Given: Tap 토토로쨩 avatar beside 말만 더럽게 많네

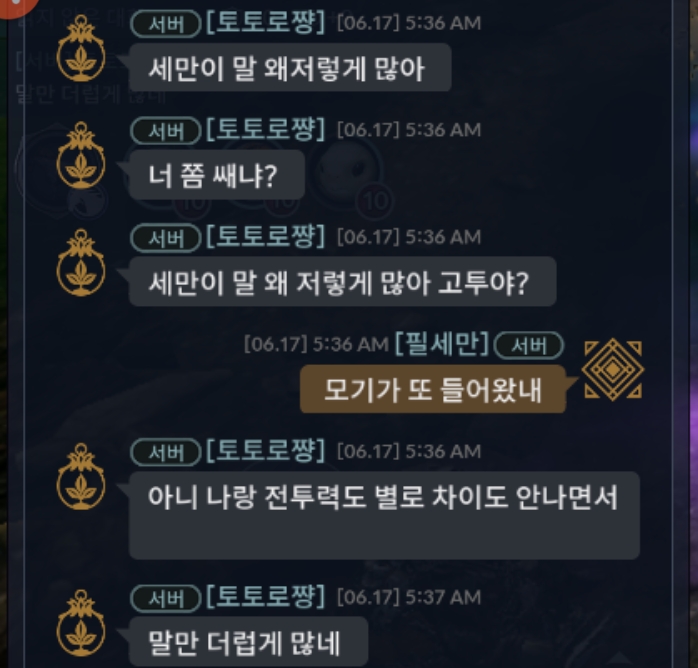Looking at the screenshot, I should pyautogui.click(x=81, y=622).
